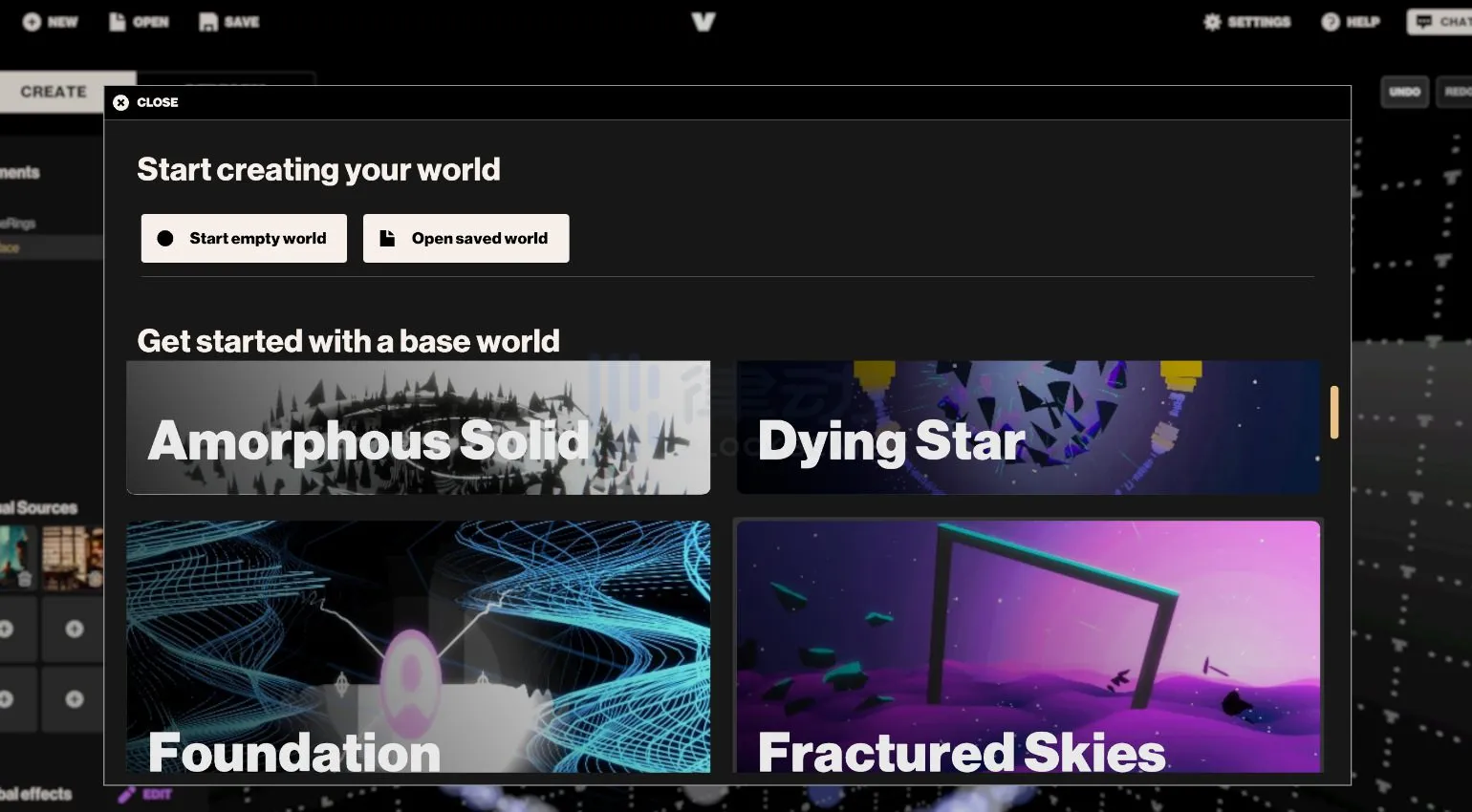This screenshot has width=1472, height=812.
Task: Open the Chat panel
Action: (1441, 21)
